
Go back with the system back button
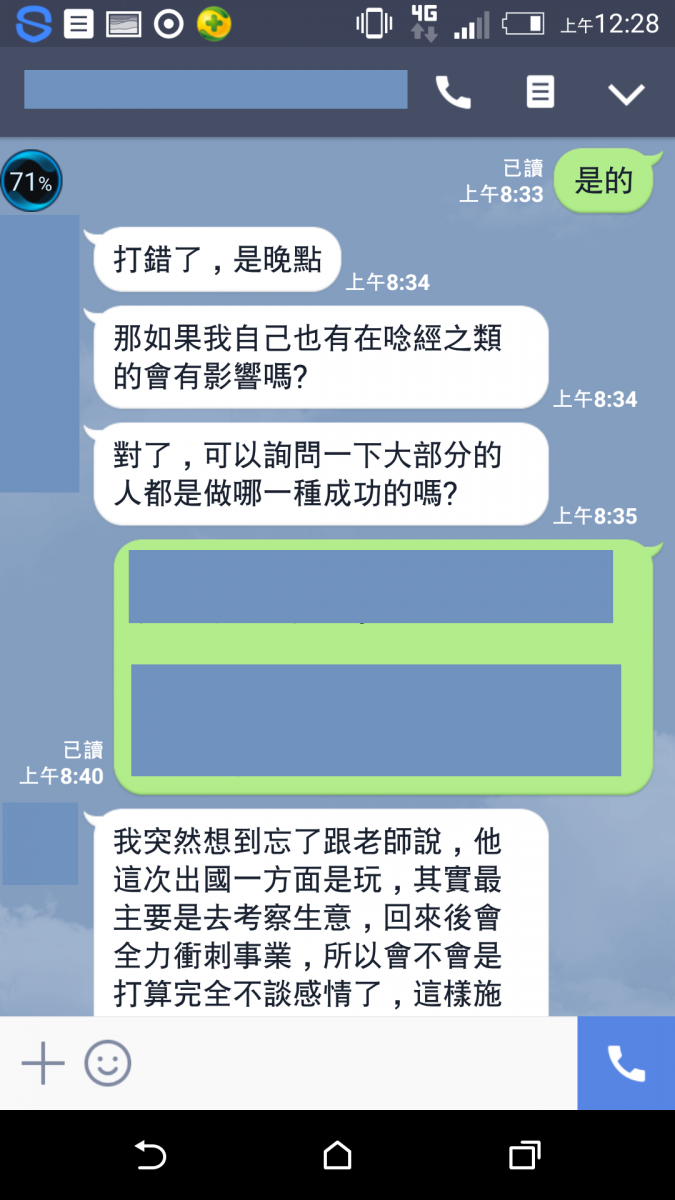click(150, 1156)
